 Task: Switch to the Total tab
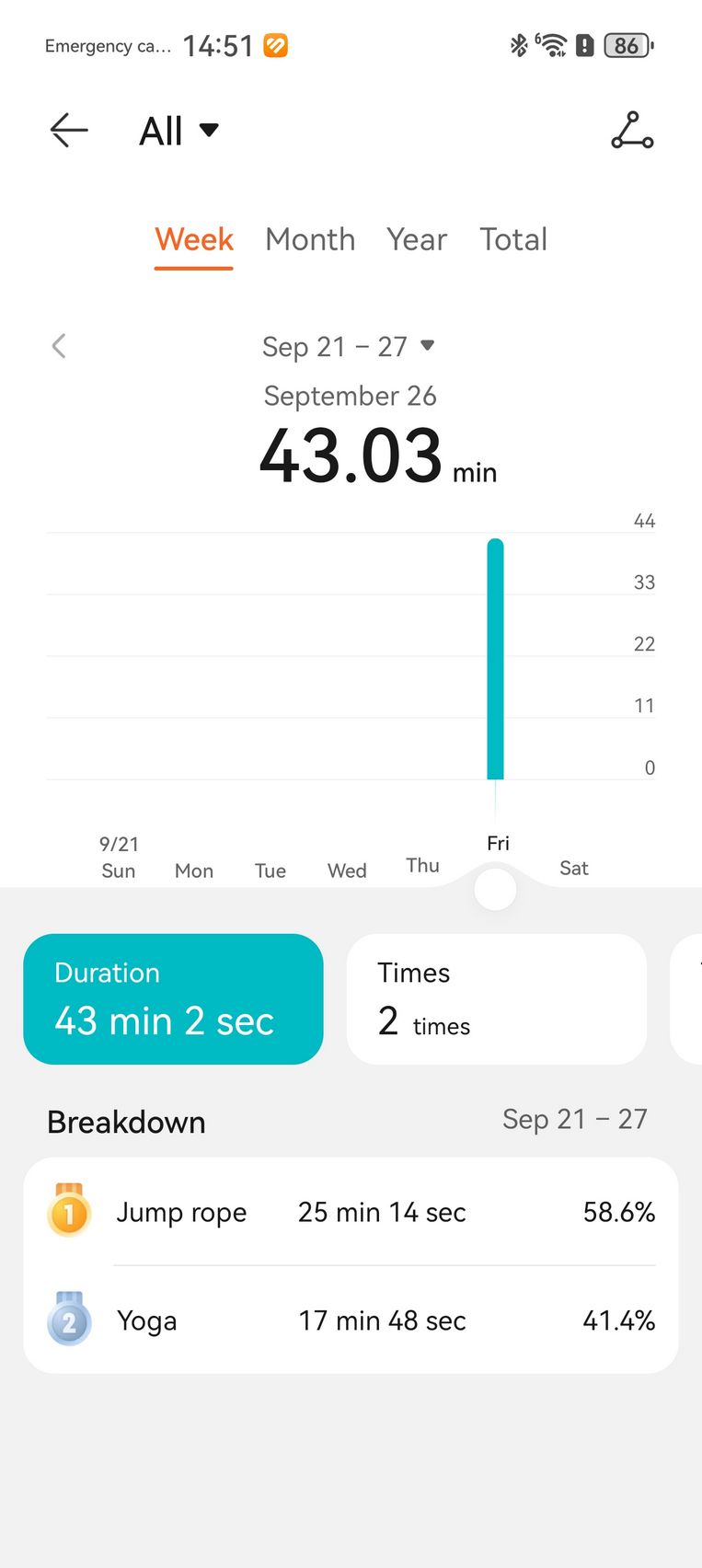pos(513,239)
